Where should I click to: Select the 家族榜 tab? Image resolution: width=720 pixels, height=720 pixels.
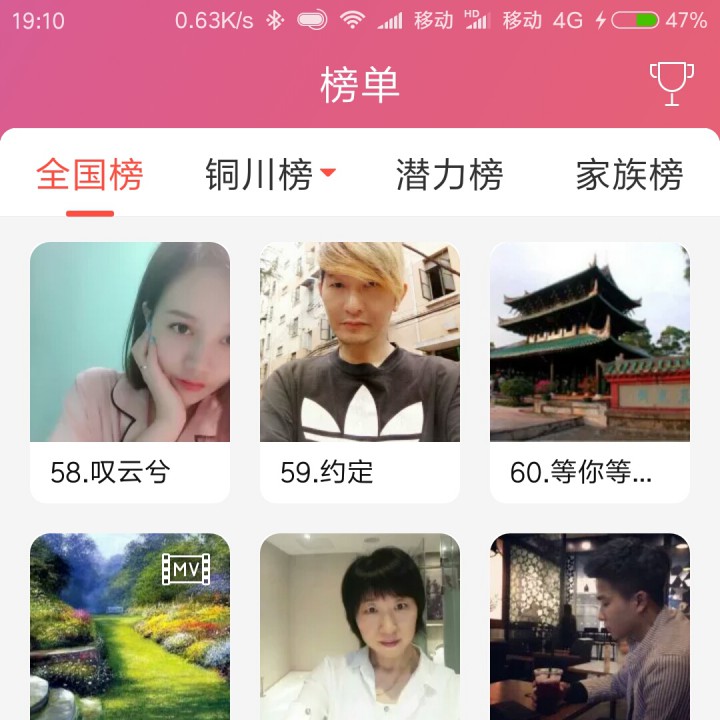pyautogui.click(x=629, y=175)
